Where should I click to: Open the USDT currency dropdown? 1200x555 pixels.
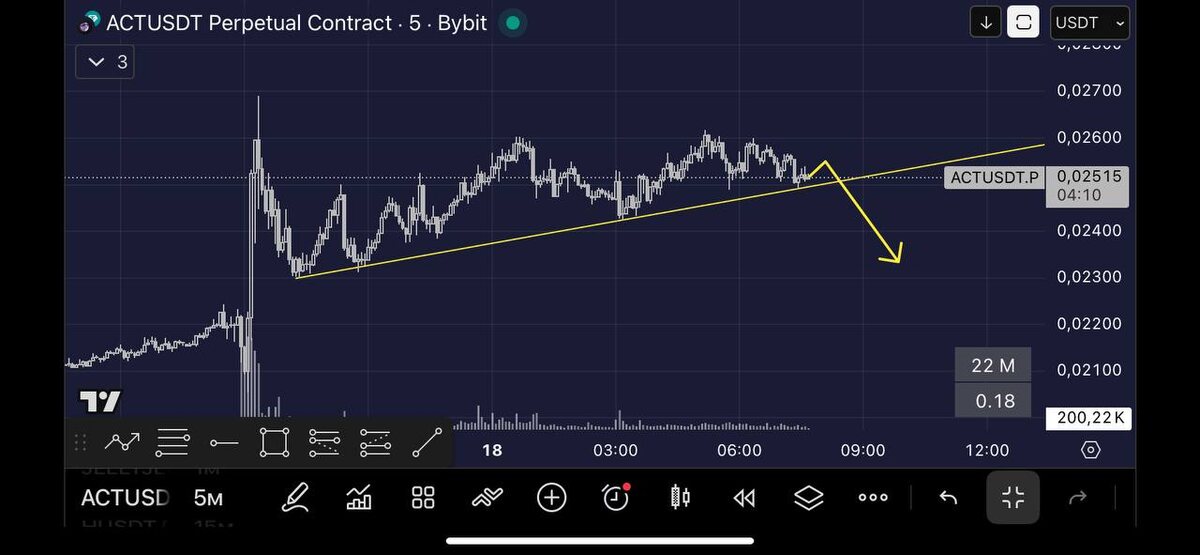click(x=1090, y=22)
